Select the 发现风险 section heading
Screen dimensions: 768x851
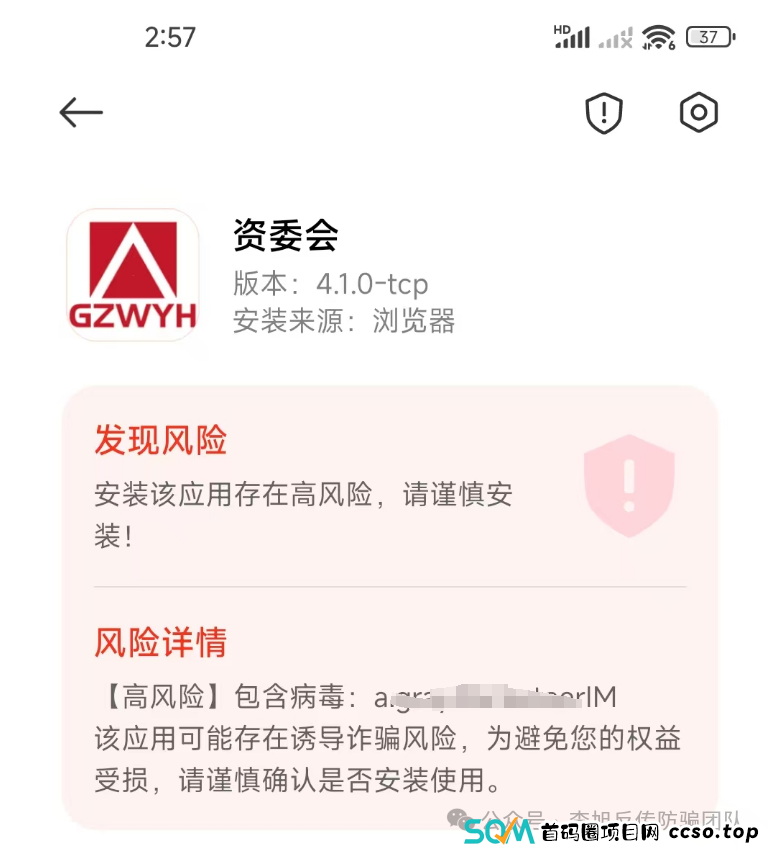tap(161, 441)
